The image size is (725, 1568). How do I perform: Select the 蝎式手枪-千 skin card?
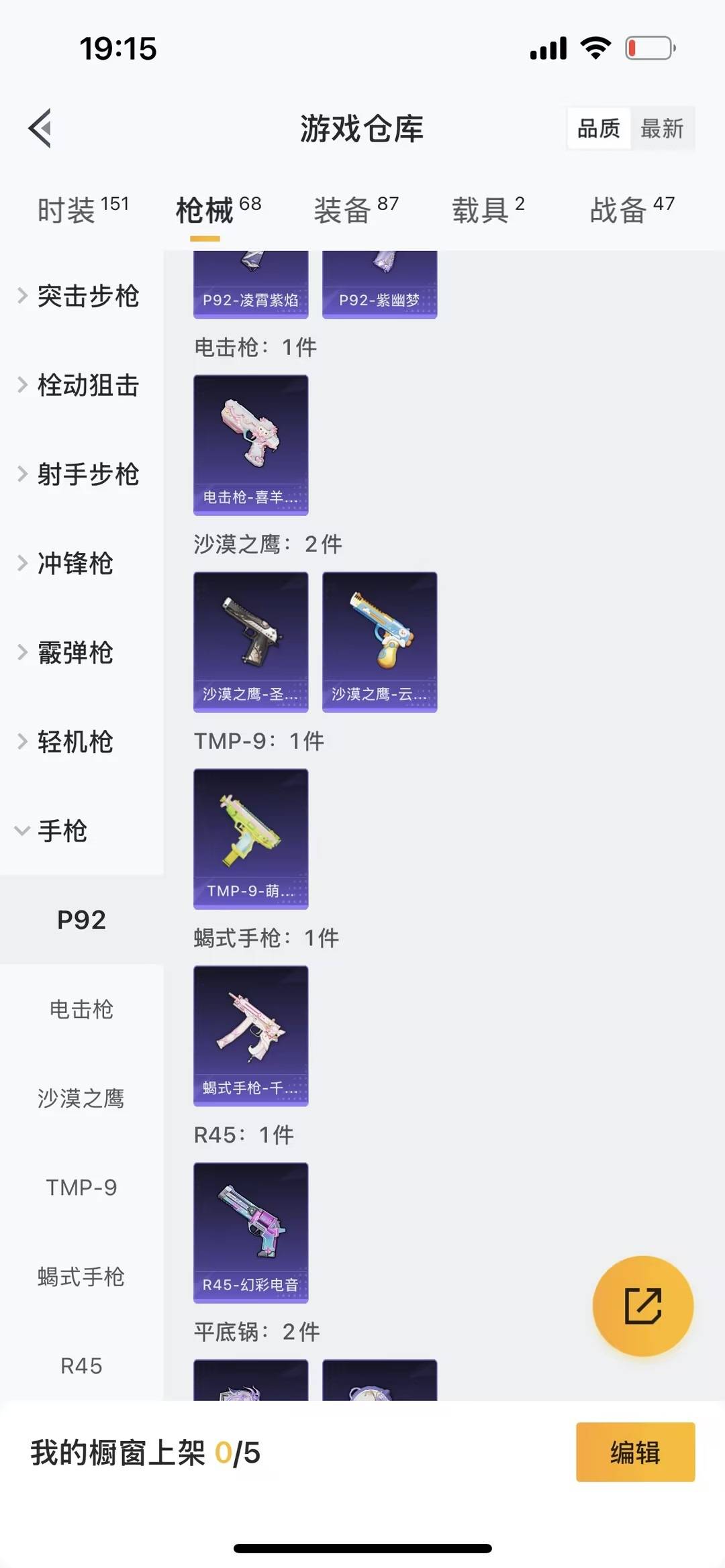click(x=250, y=1035)
